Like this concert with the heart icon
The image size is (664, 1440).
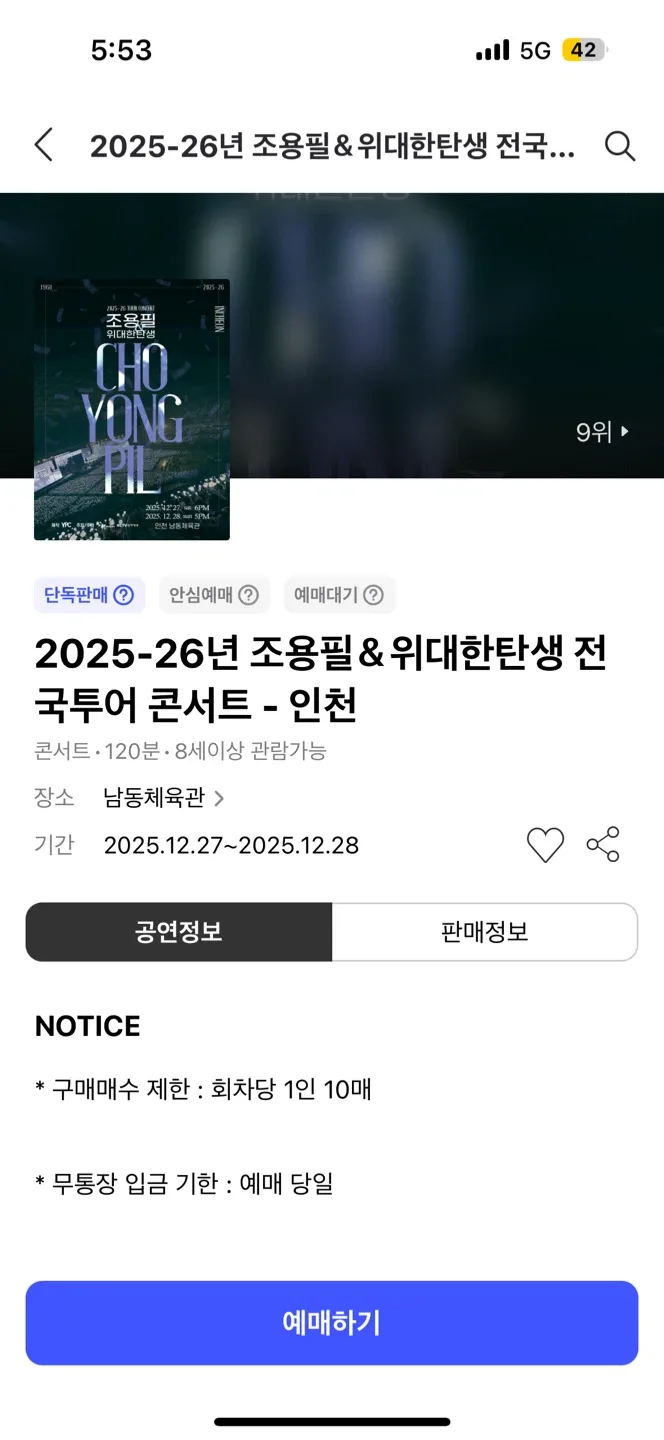tap(545, 845)
